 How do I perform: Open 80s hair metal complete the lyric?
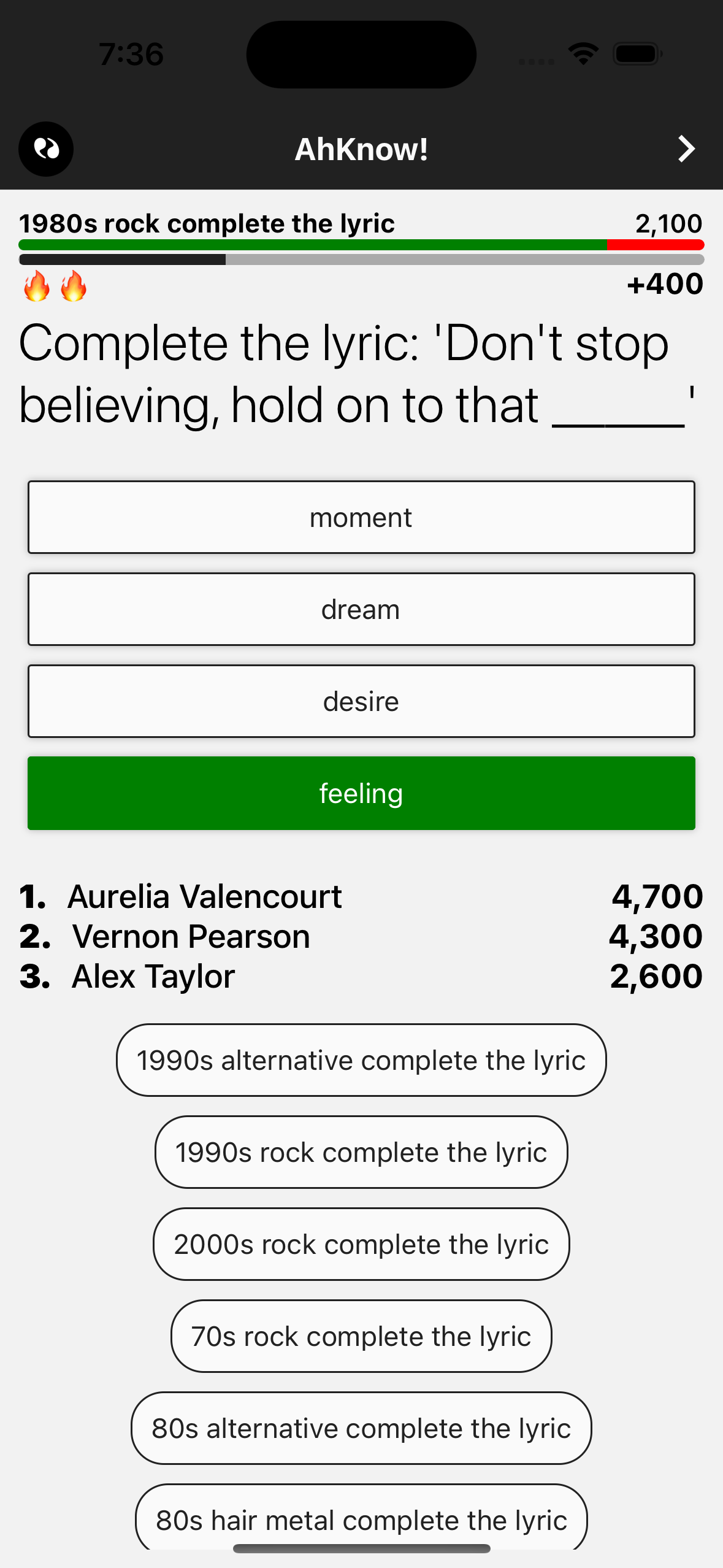pos(361,1519)
